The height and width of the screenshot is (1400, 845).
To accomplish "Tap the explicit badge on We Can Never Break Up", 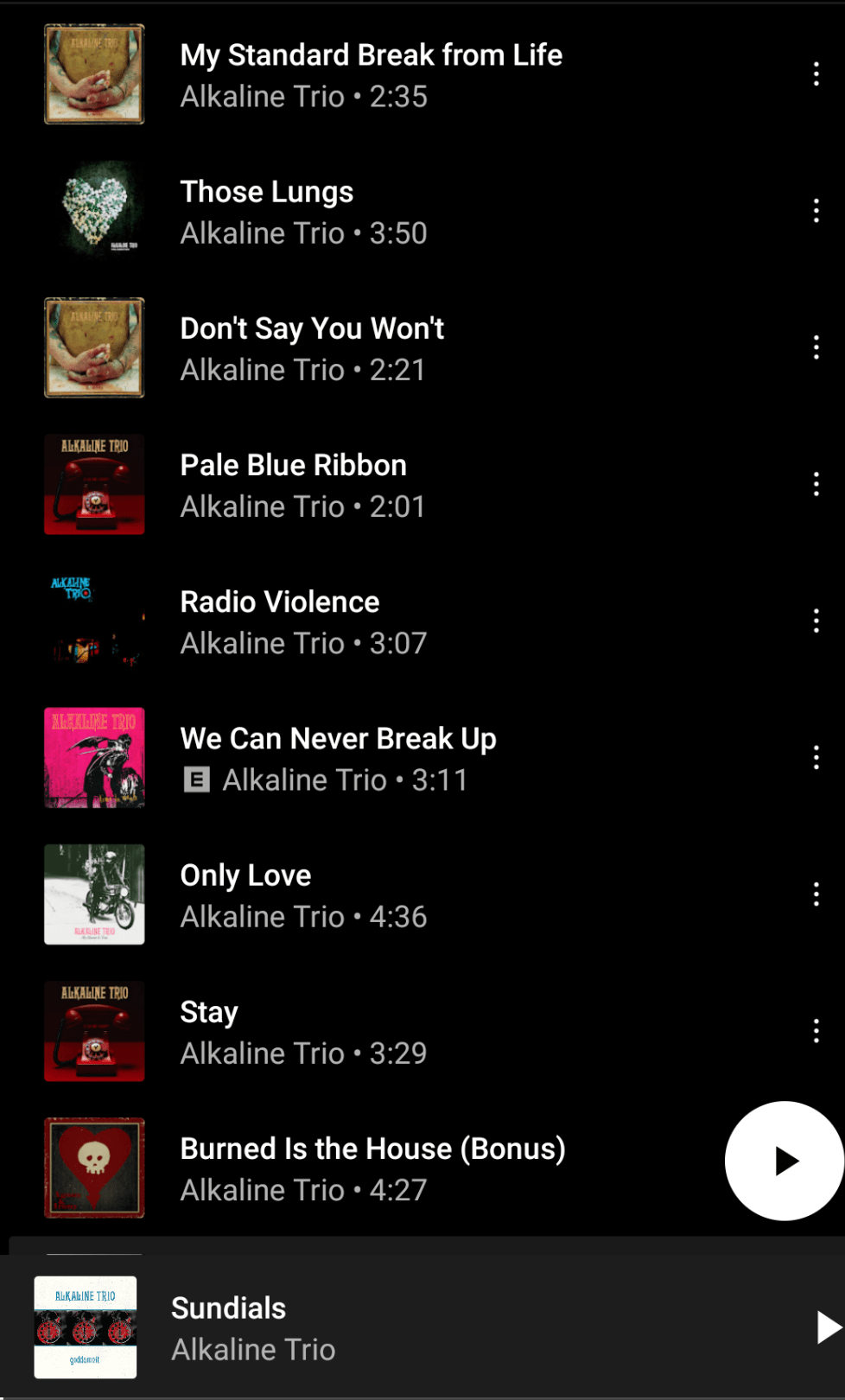I will [197, 780].
